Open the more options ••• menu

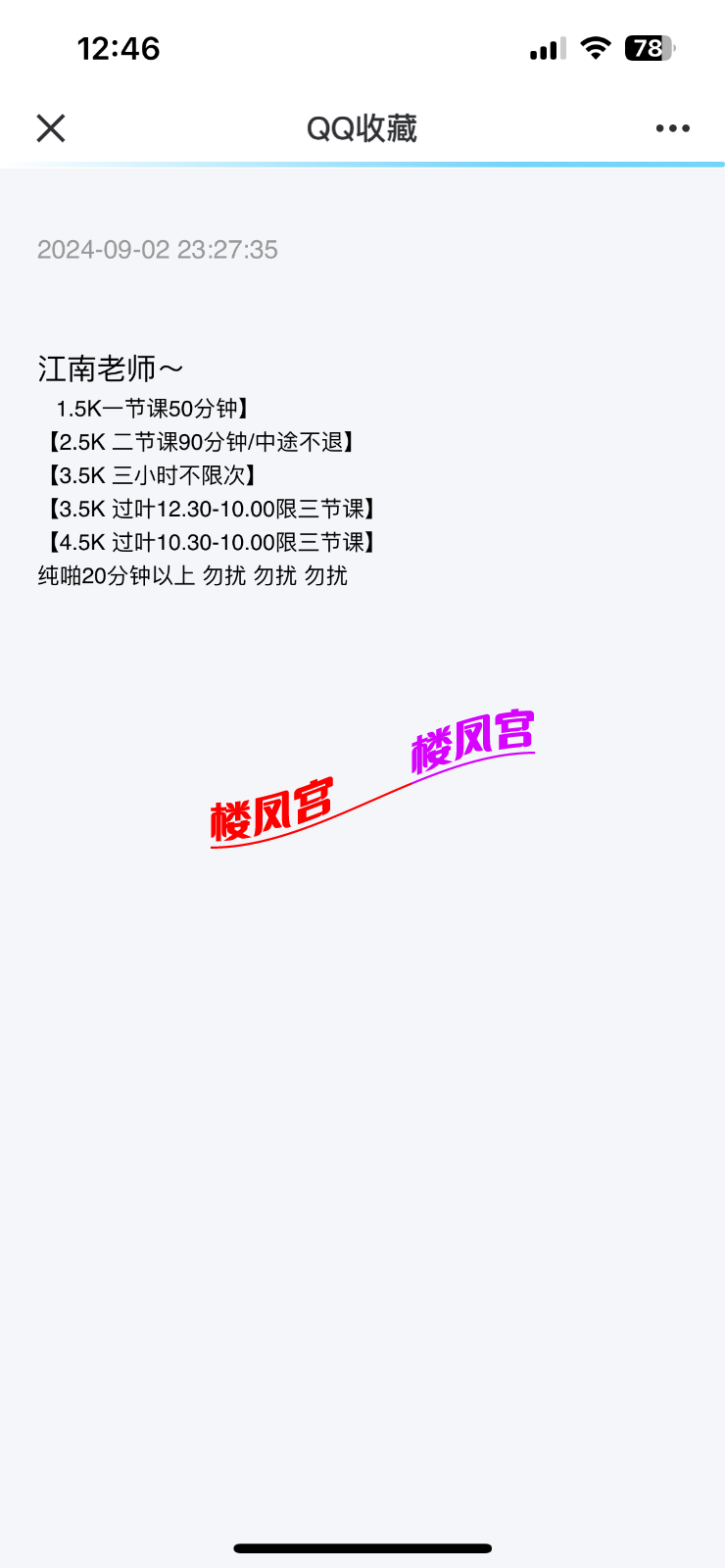pyautogui.click(x=672, y=127)
